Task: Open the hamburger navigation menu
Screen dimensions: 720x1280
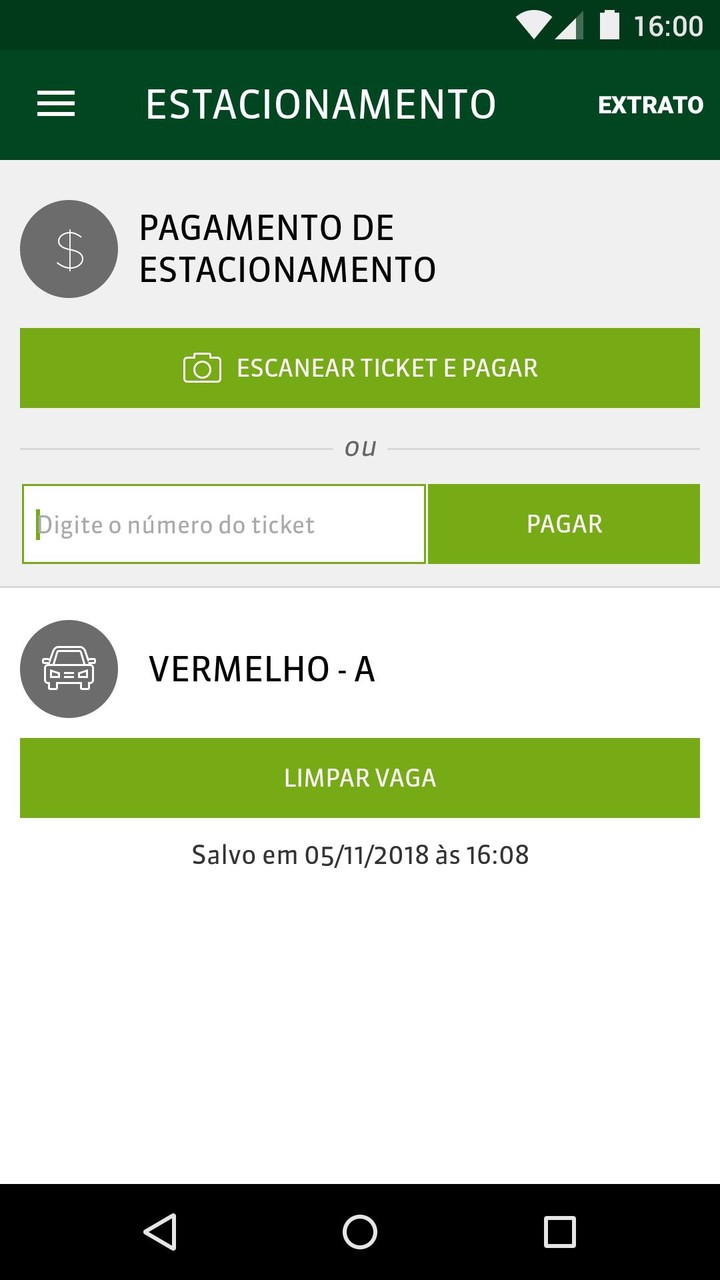Action: coord(56,105)
